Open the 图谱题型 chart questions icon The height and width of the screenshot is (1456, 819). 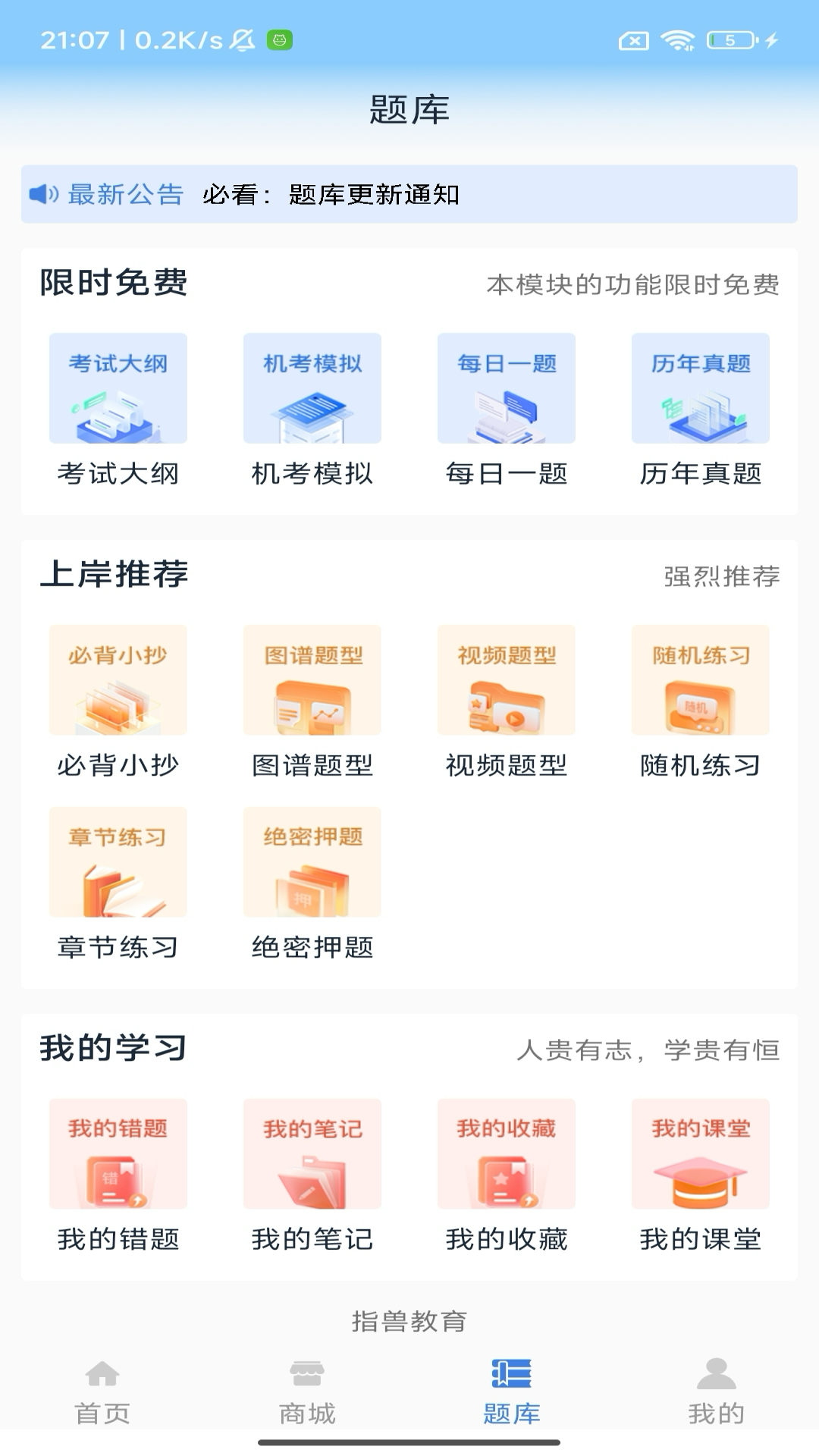coord(312,680)
